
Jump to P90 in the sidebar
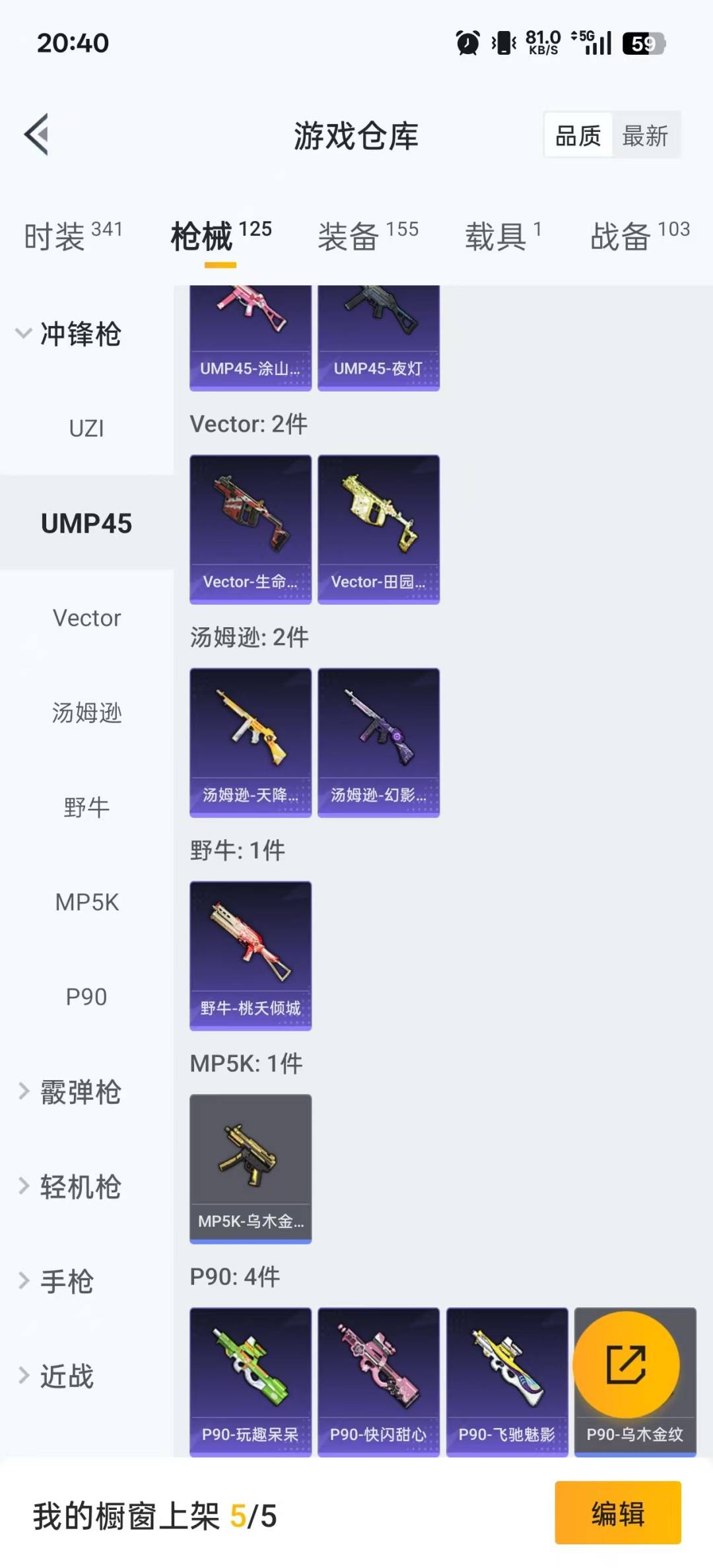86,997
